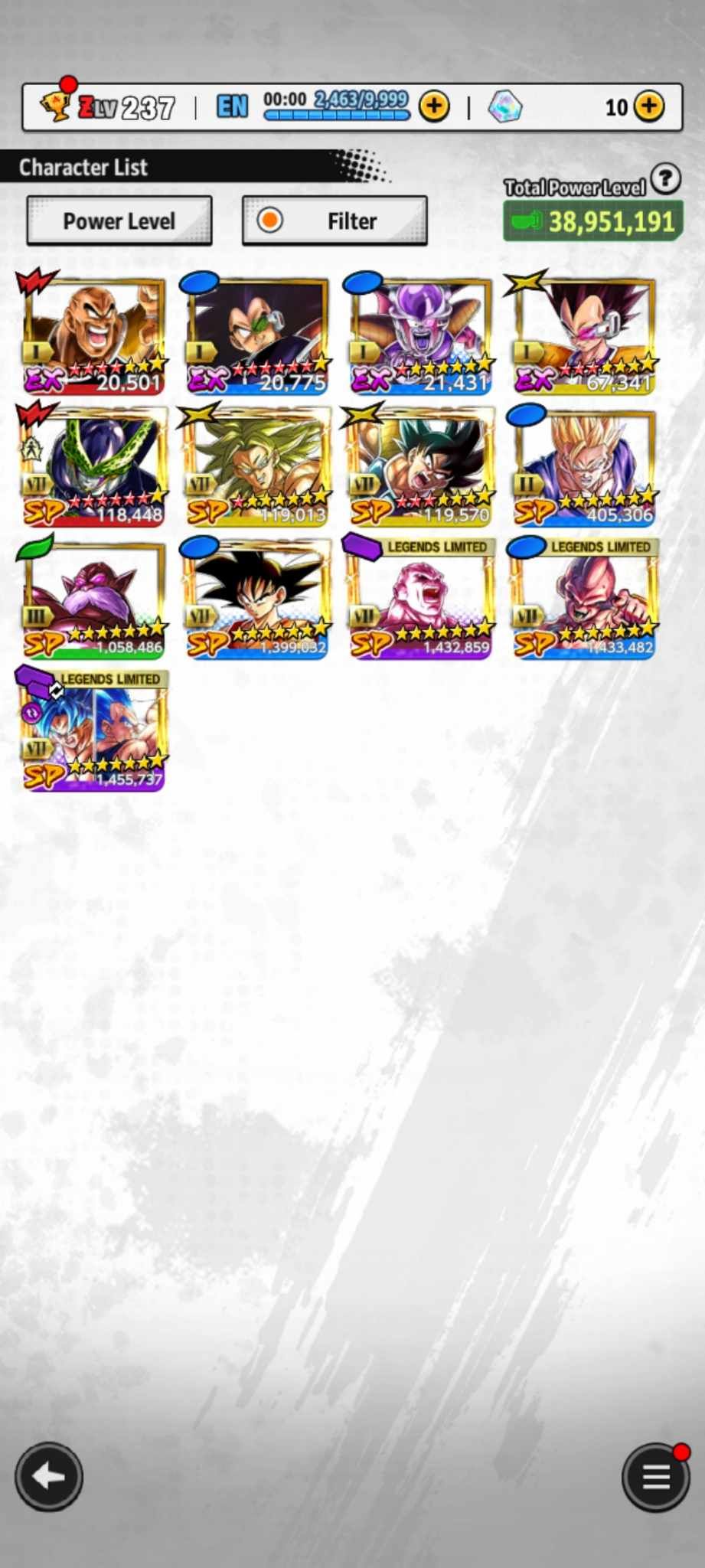
Task: Open Legends Limited card with power 1,455,737
Action: click(x=93, y=730)
